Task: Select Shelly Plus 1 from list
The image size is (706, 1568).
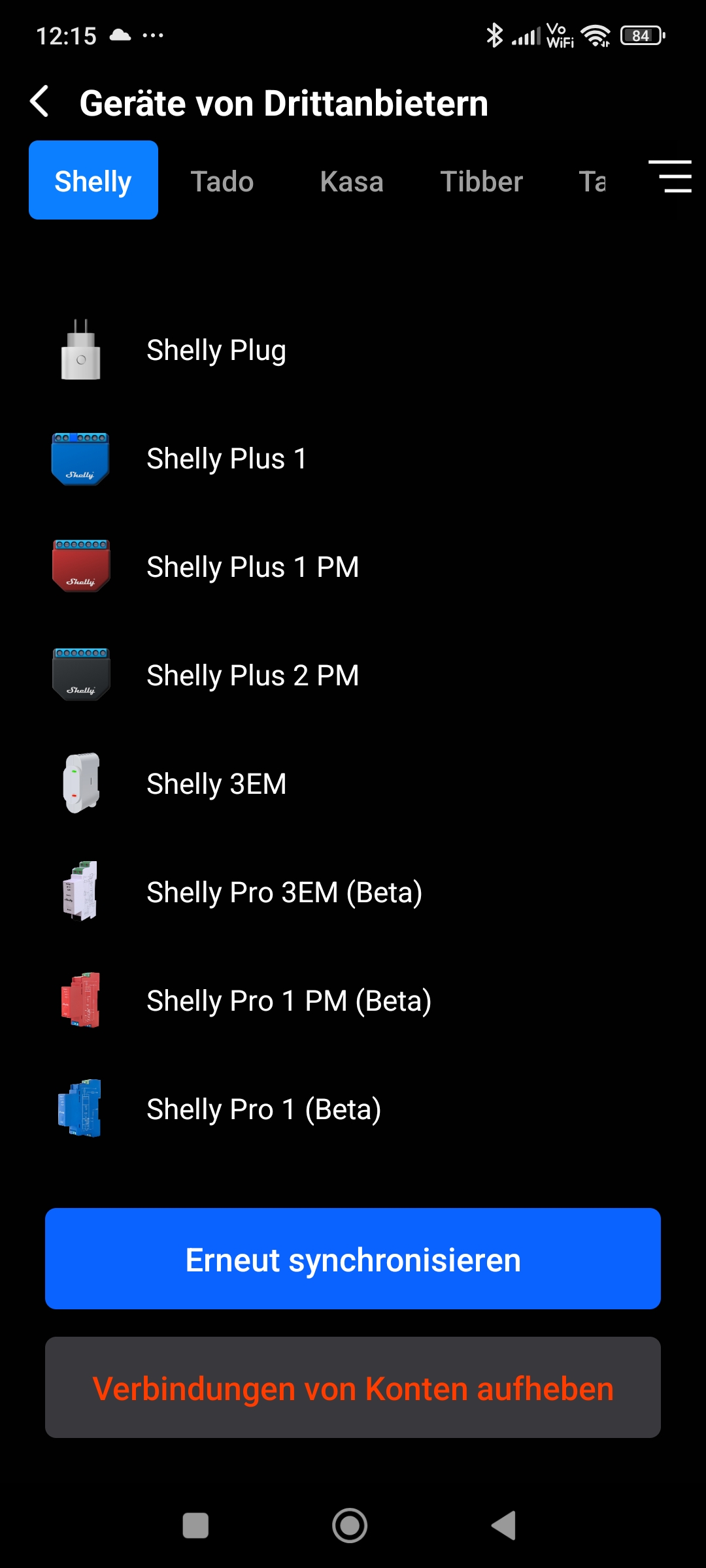Action: pyautogui.click(x=353, y=459)
